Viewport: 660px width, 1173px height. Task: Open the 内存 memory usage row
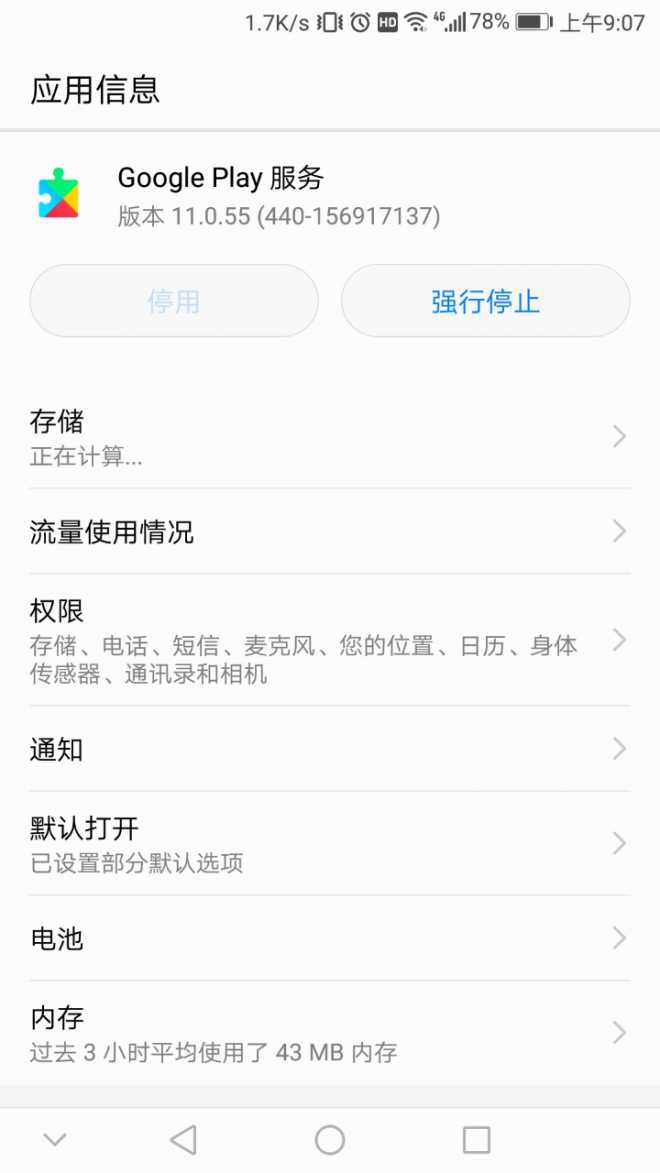coord(329,1033)
